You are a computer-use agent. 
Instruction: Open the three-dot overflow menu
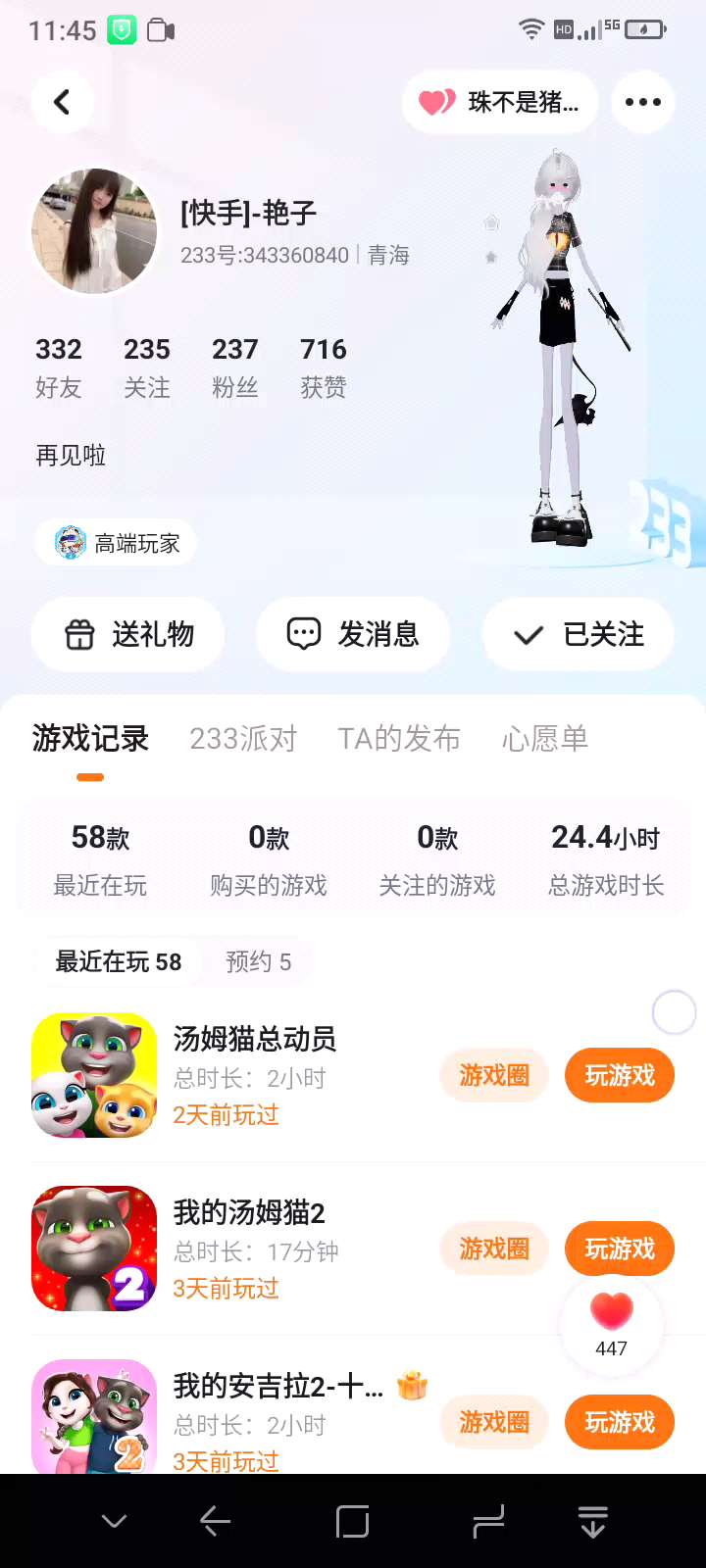point(642,102)
